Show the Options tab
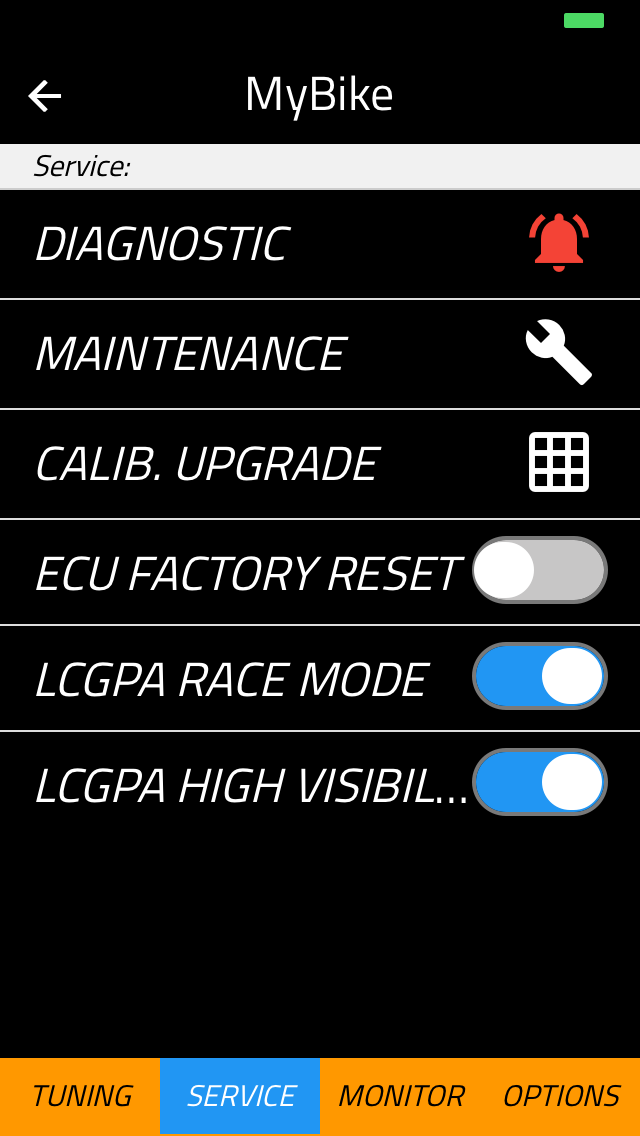This screenshot has height=1136, width=640. click(560, 1096)
